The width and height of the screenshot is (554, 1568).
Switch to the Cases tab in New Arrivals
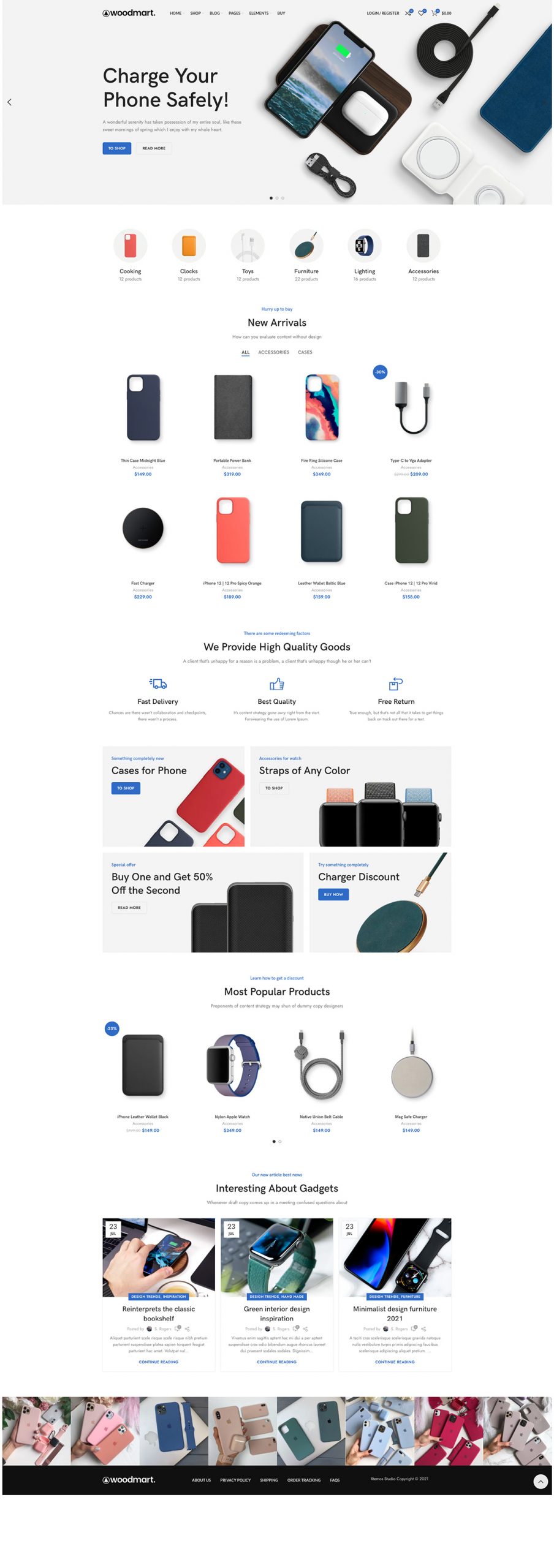coord(305,352)
